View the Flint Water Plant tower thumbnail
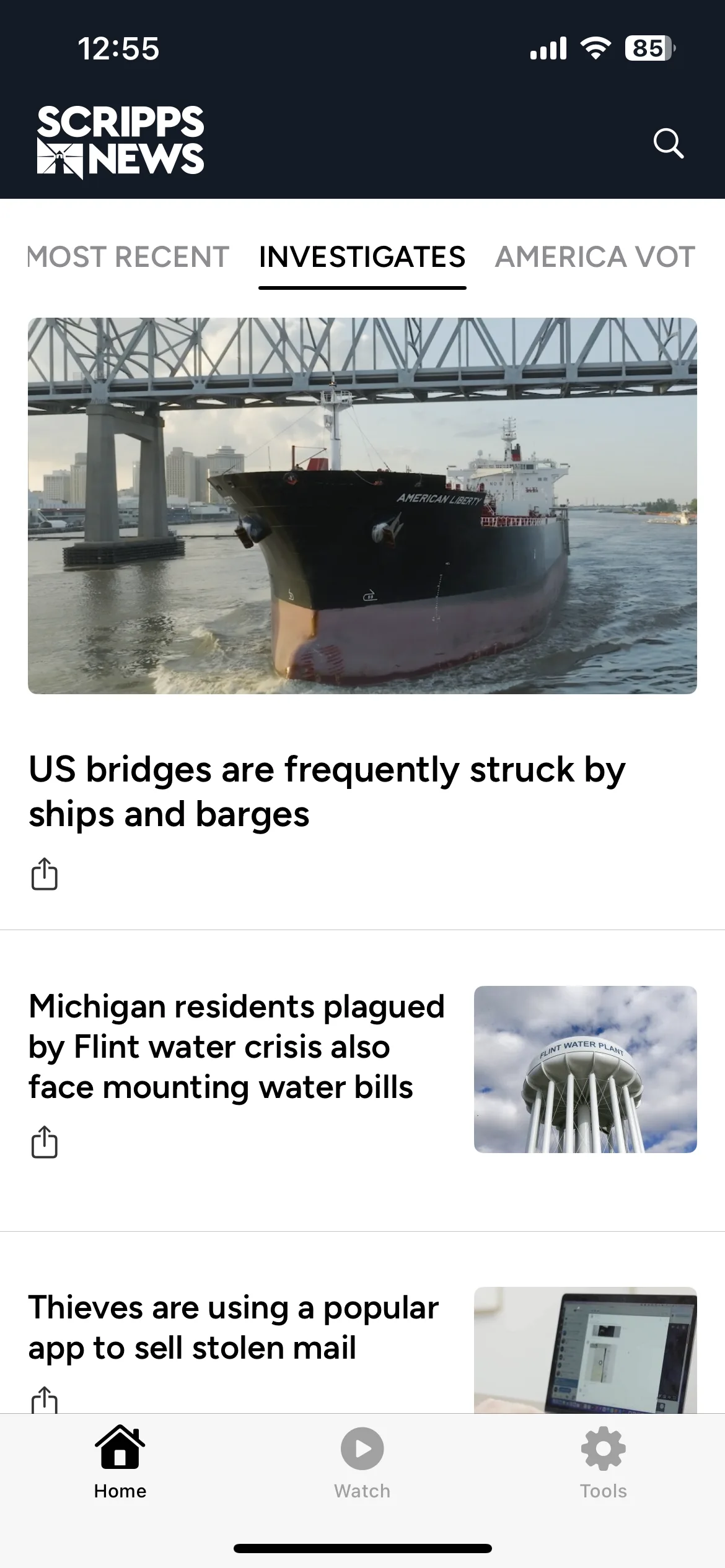 pyautogui.click(x=585, y=1069)
